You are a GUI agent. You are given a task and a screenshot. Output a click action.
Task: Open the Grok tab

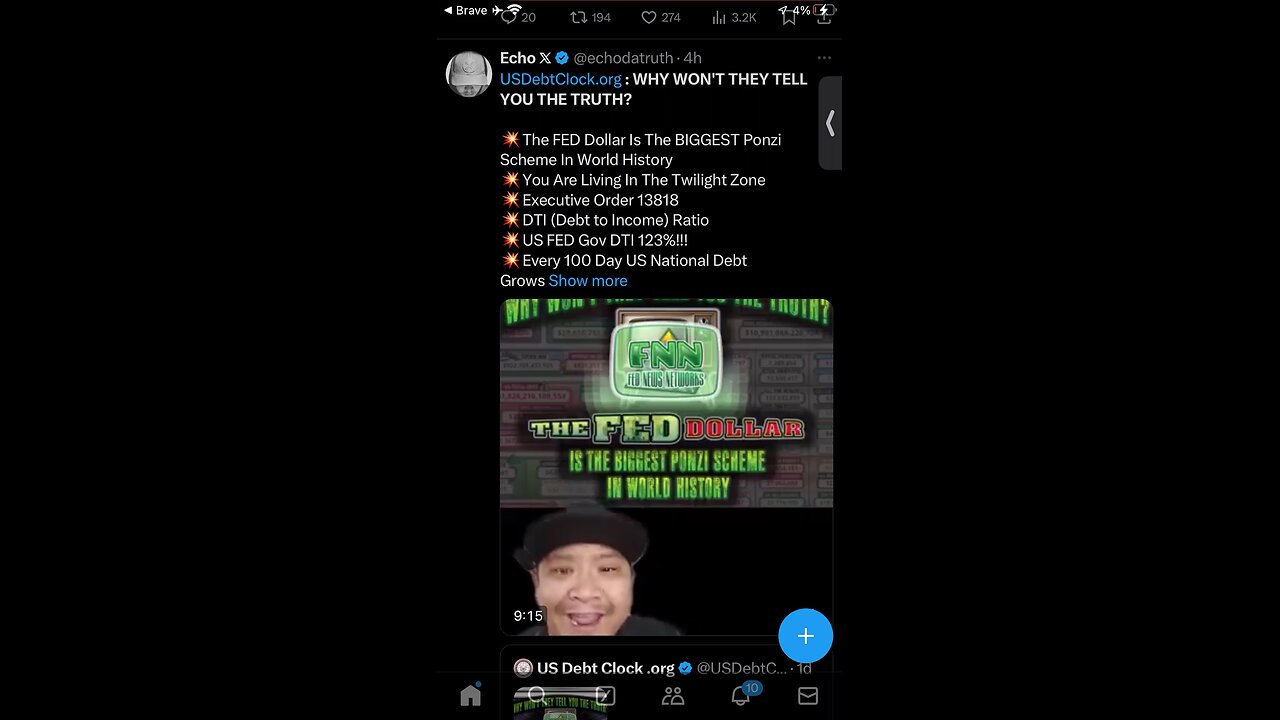point(605,696)
